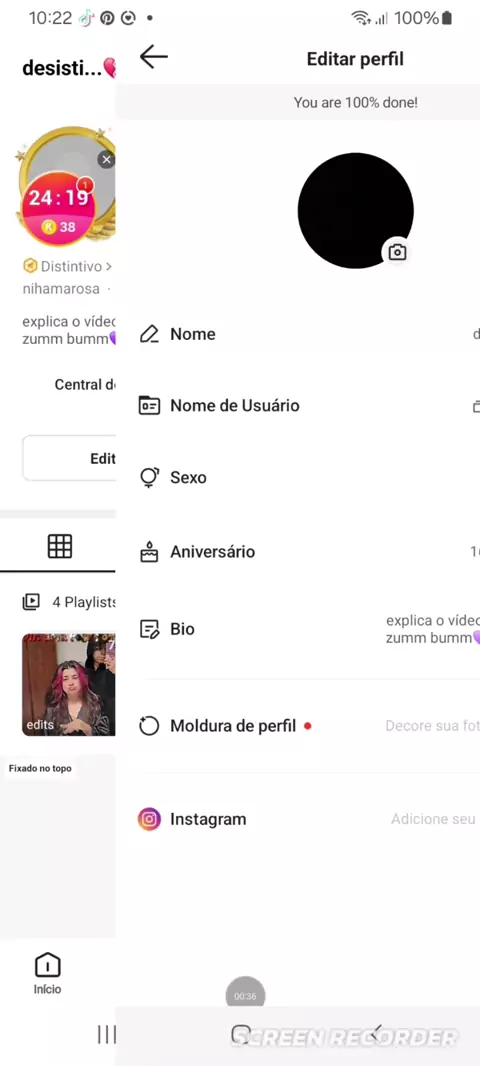Switch to the grid videos tab
Viewport: 480px width, 1066px height.
[x=60, y=546]
